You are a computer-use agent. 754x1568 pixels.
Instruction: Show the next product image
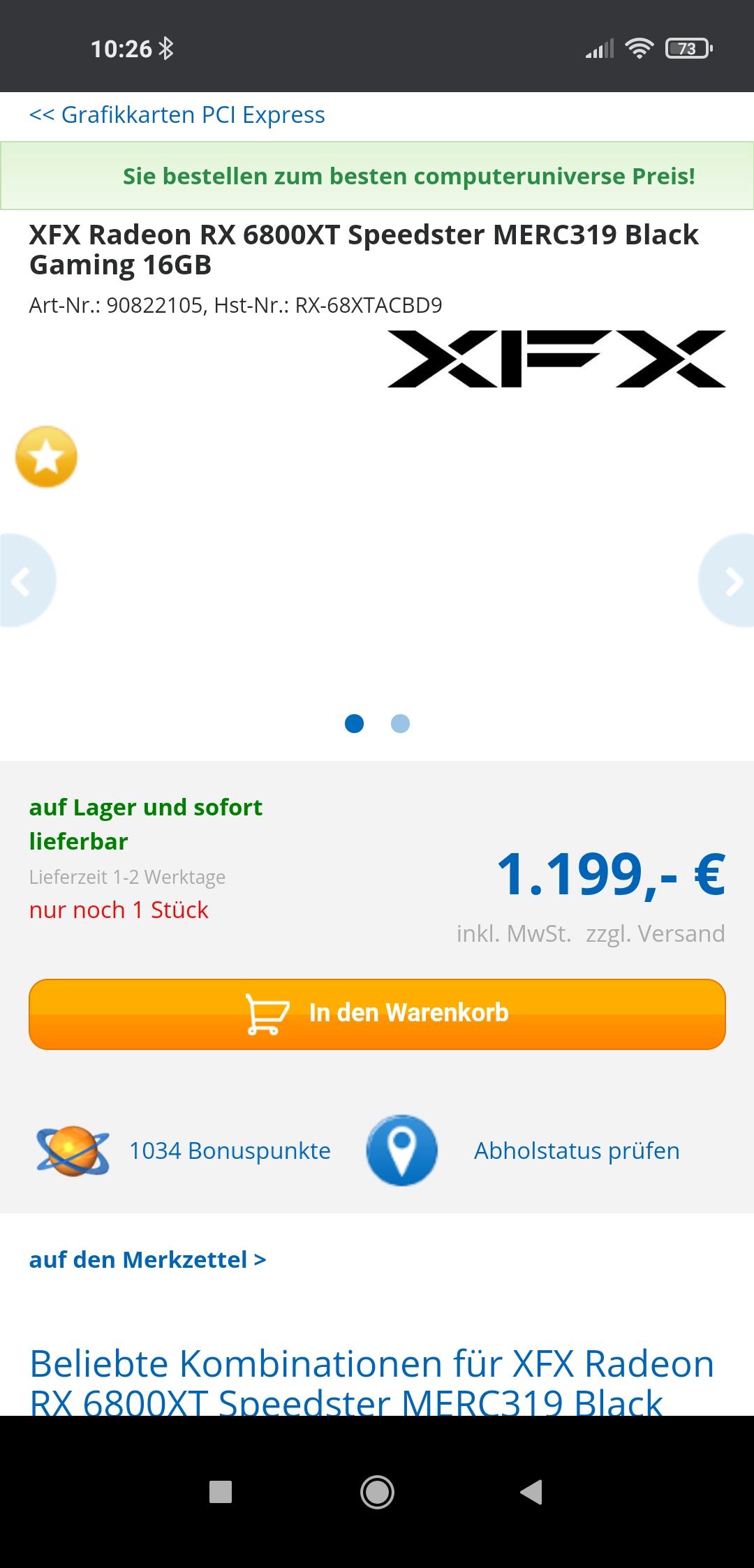pyautogui.click(x=732, y=581)
